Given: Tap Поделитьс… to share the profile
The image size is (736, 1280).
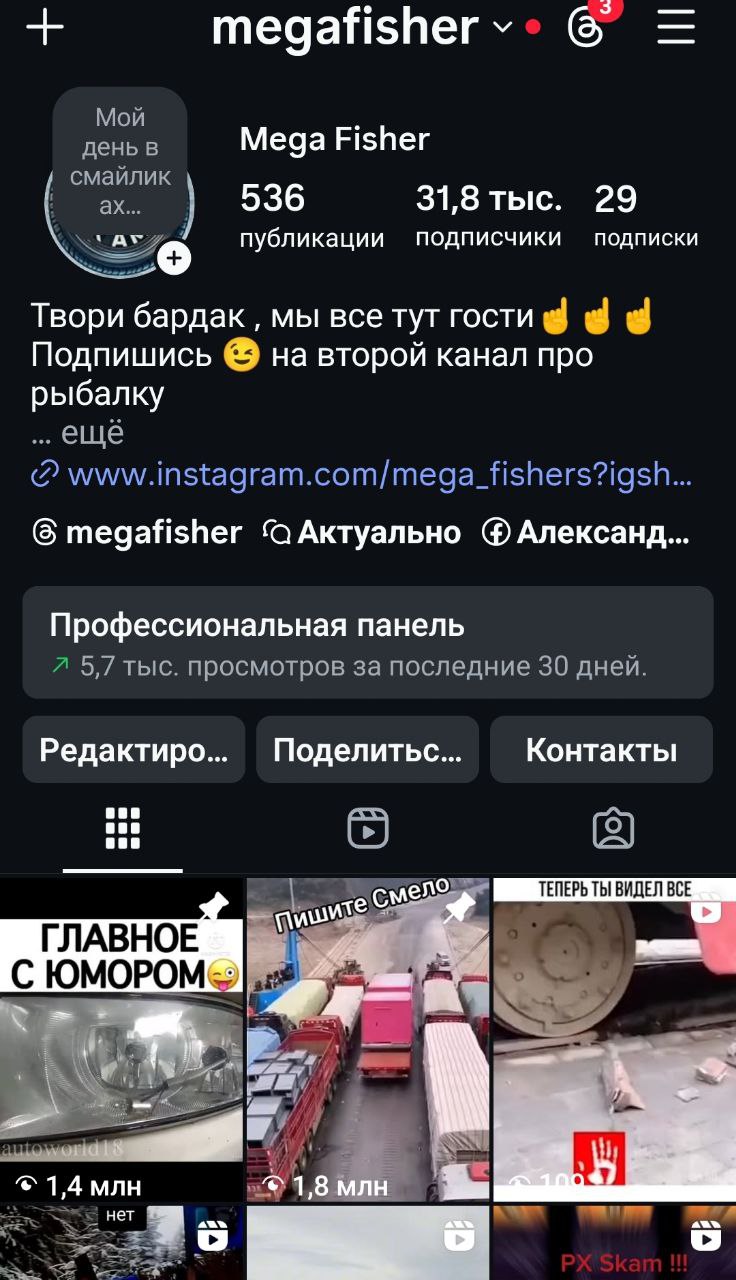Looking at the screenshot, I should [367, 748].
